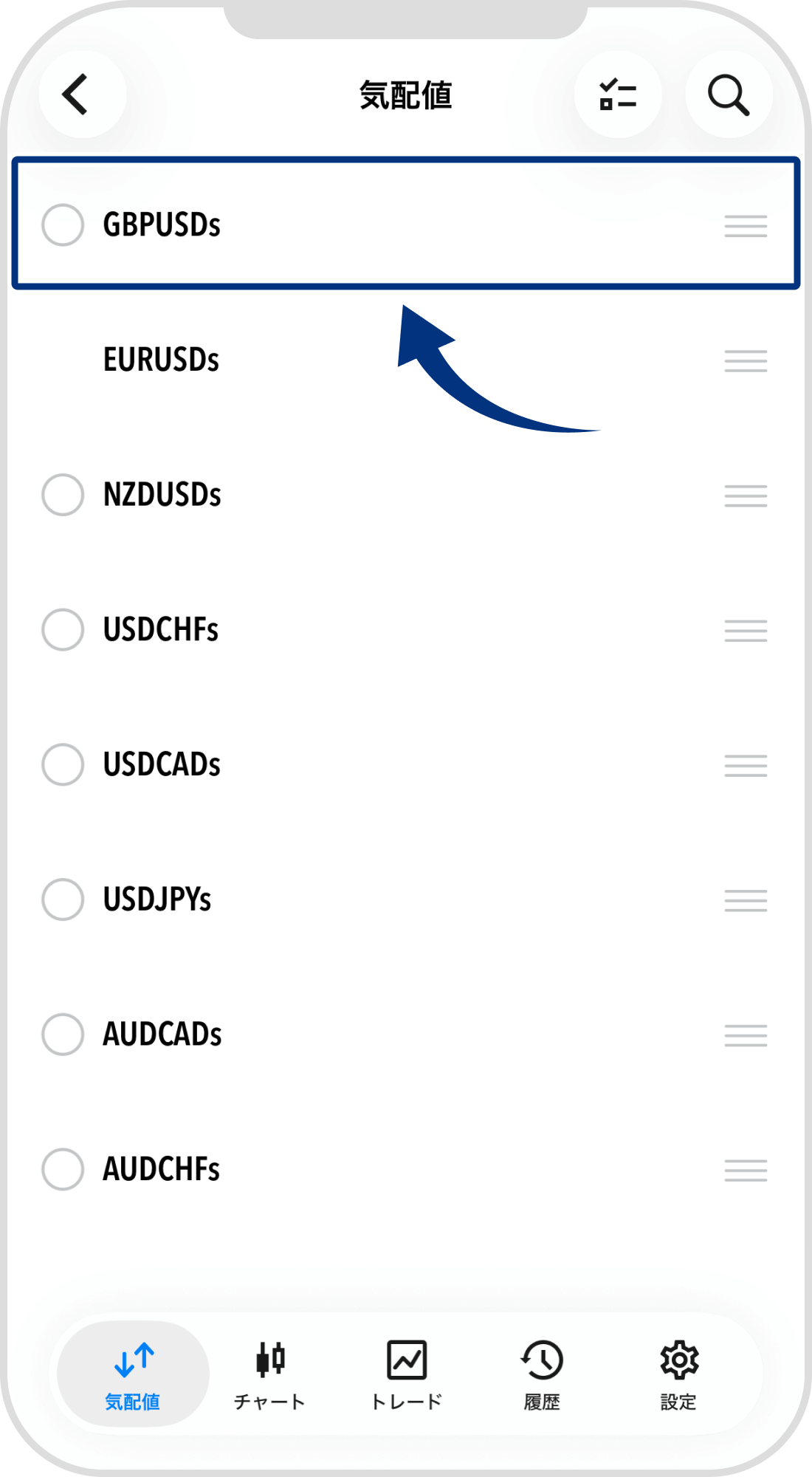The image size is (812, 1477).
Task: Select the GBPUSDs radio circle
Action: coord(63,225)
